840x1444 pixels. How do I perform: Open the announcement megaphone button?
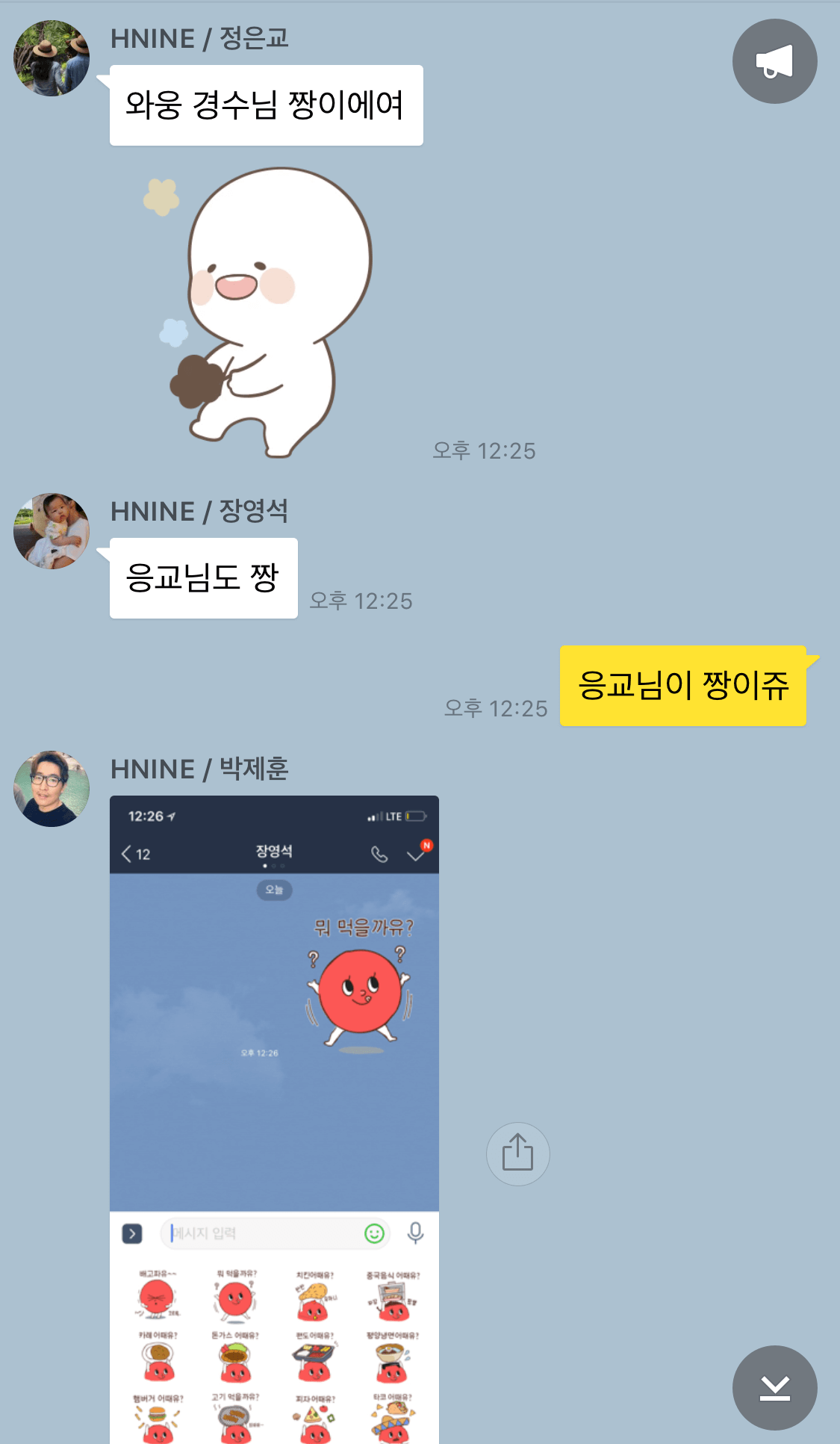click(774, 61)
